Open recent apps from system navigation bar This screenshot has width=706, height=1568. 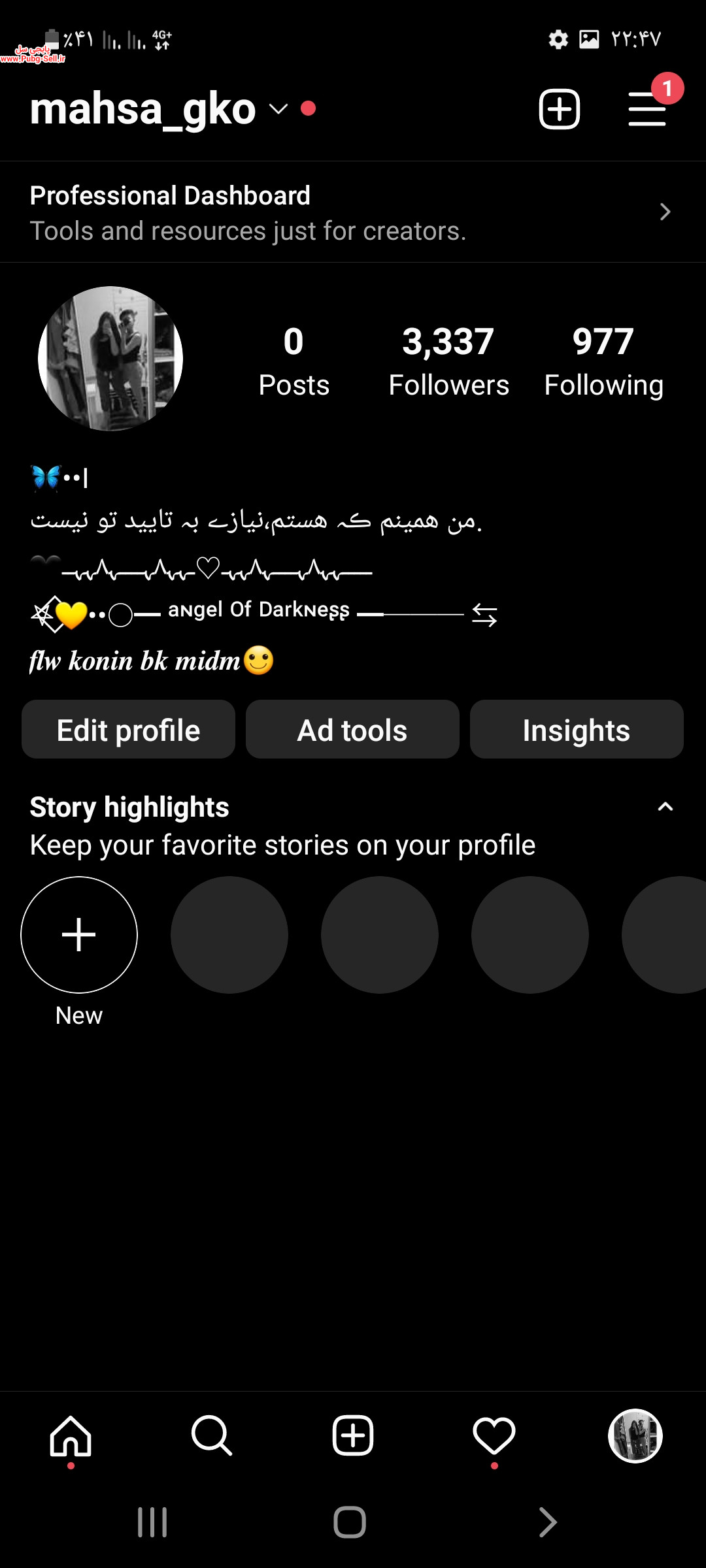coord(152,1522)
